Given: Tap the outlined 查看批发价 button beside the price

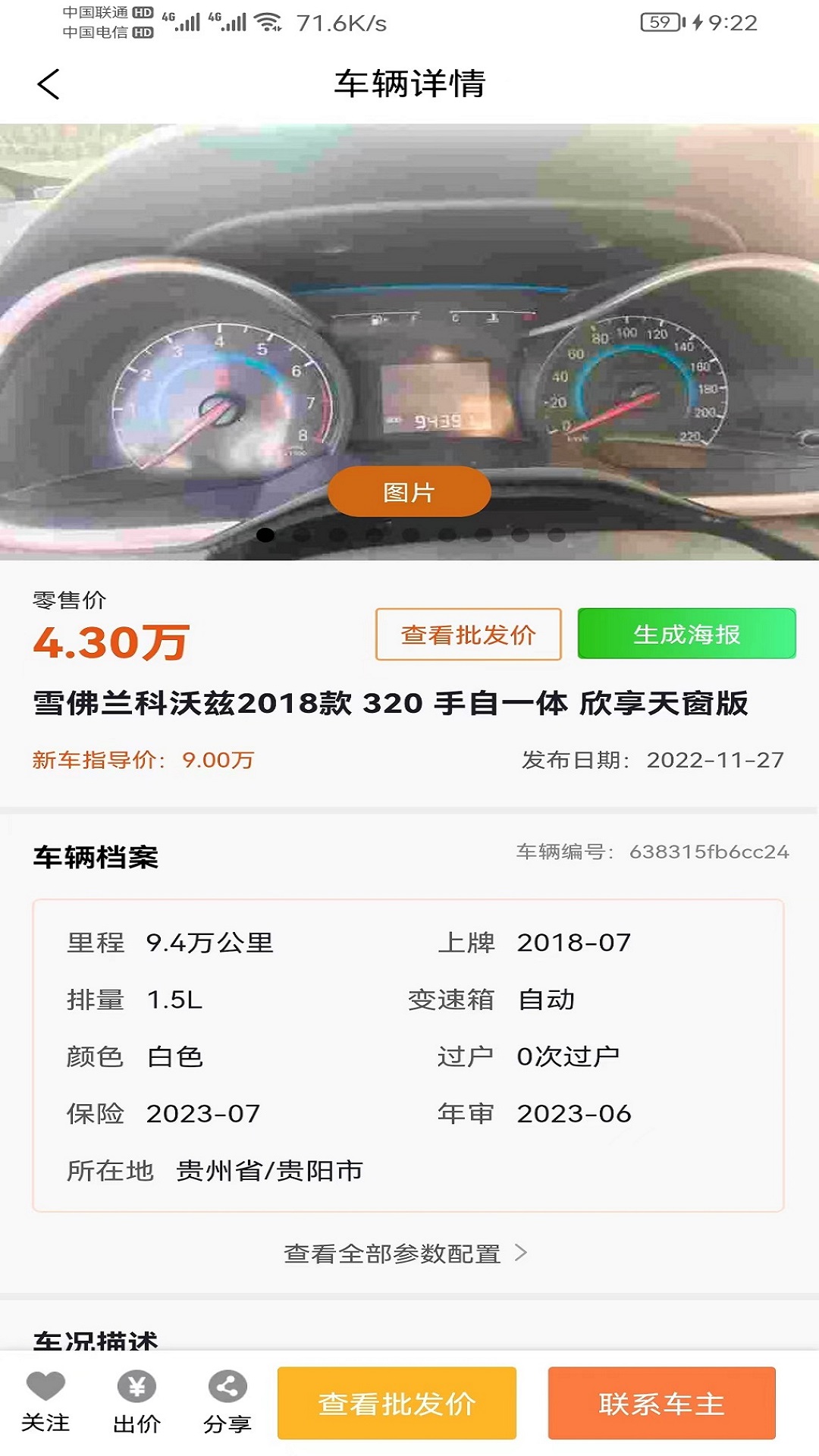Looking at the screenshot, I should pos(468,634).
